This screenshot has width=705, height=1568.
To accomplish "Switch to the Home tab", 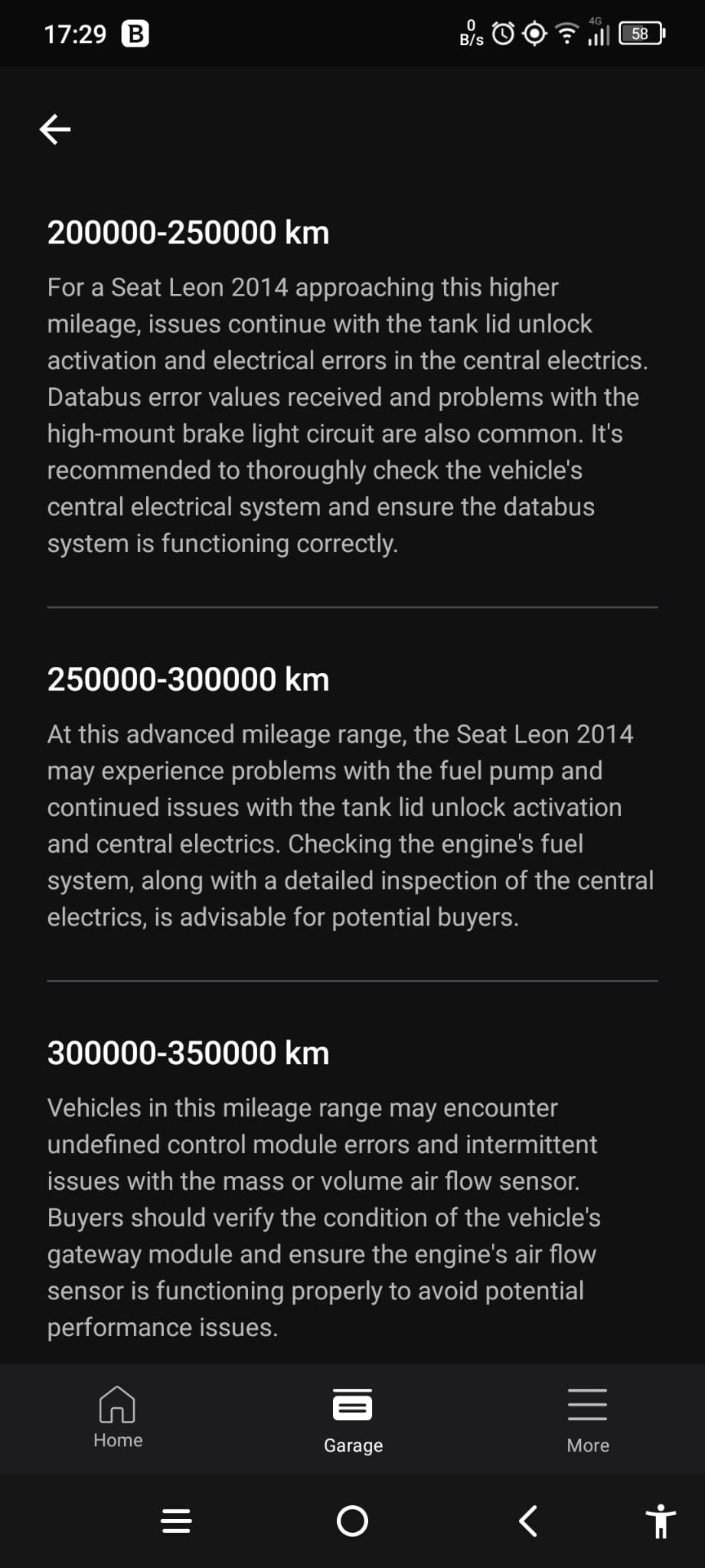I will [118, 1418].
